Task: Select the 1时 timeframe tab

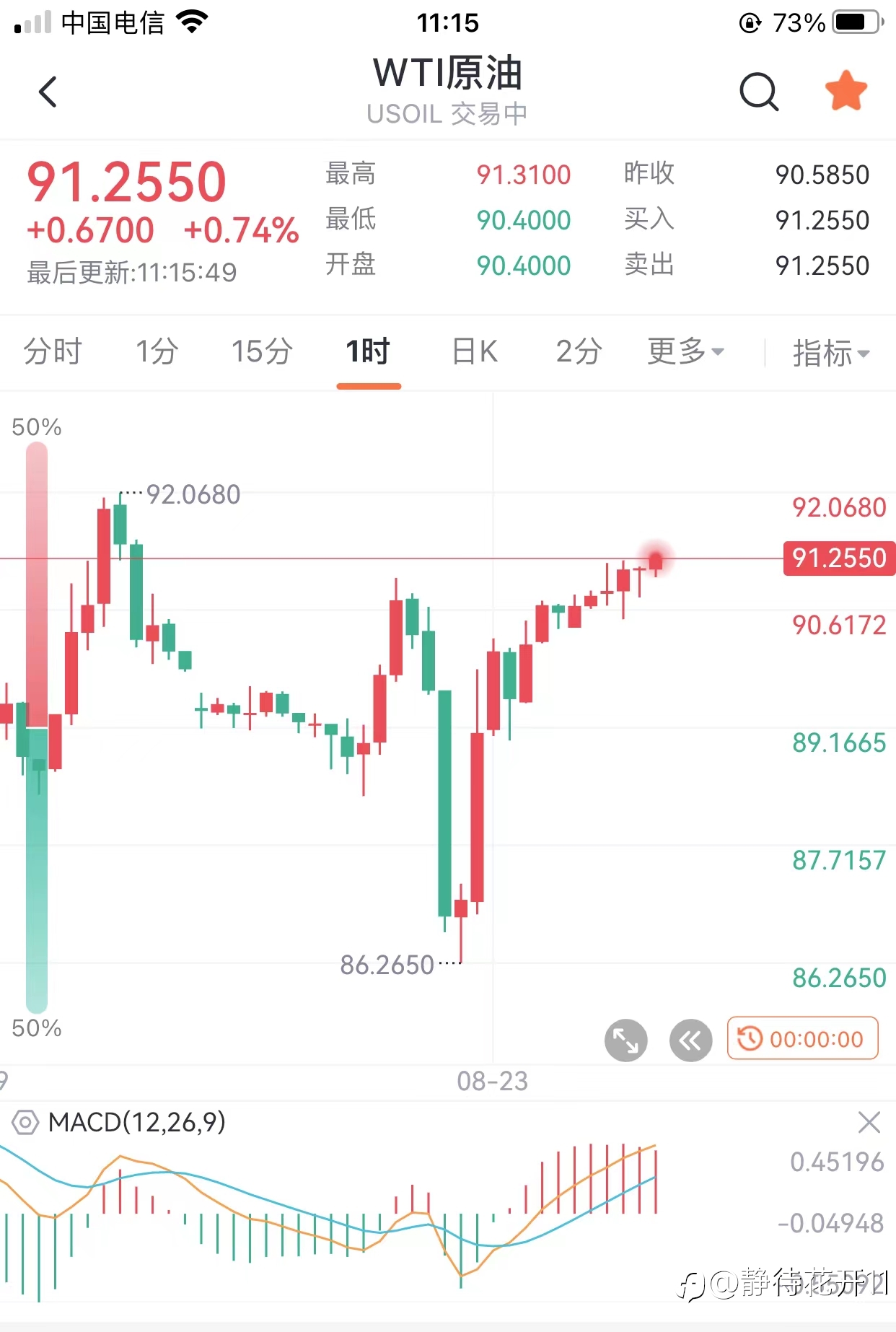Action: [x=368, y=352]
